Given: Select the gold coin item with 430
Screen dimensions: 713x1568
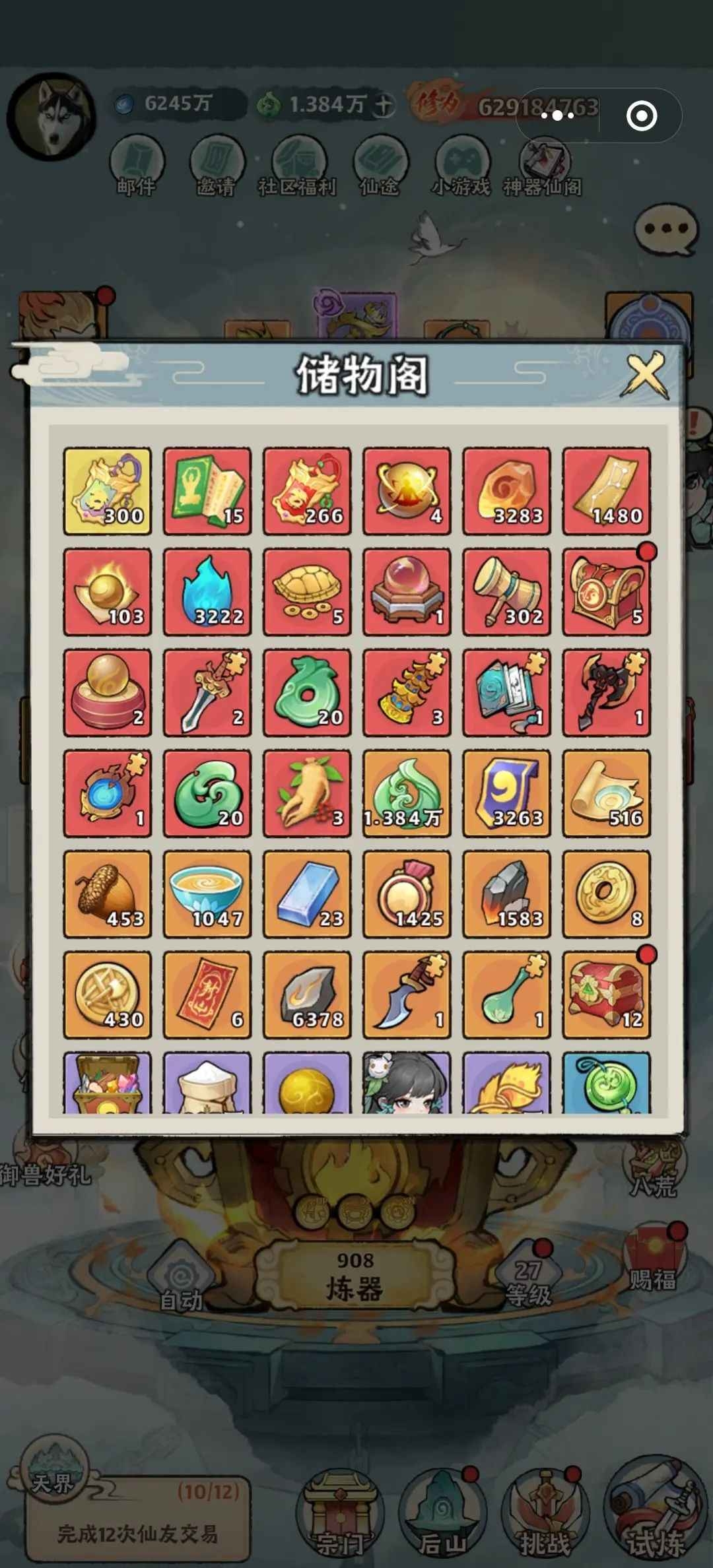Looking at the screenshot, I should click(108, 995).
